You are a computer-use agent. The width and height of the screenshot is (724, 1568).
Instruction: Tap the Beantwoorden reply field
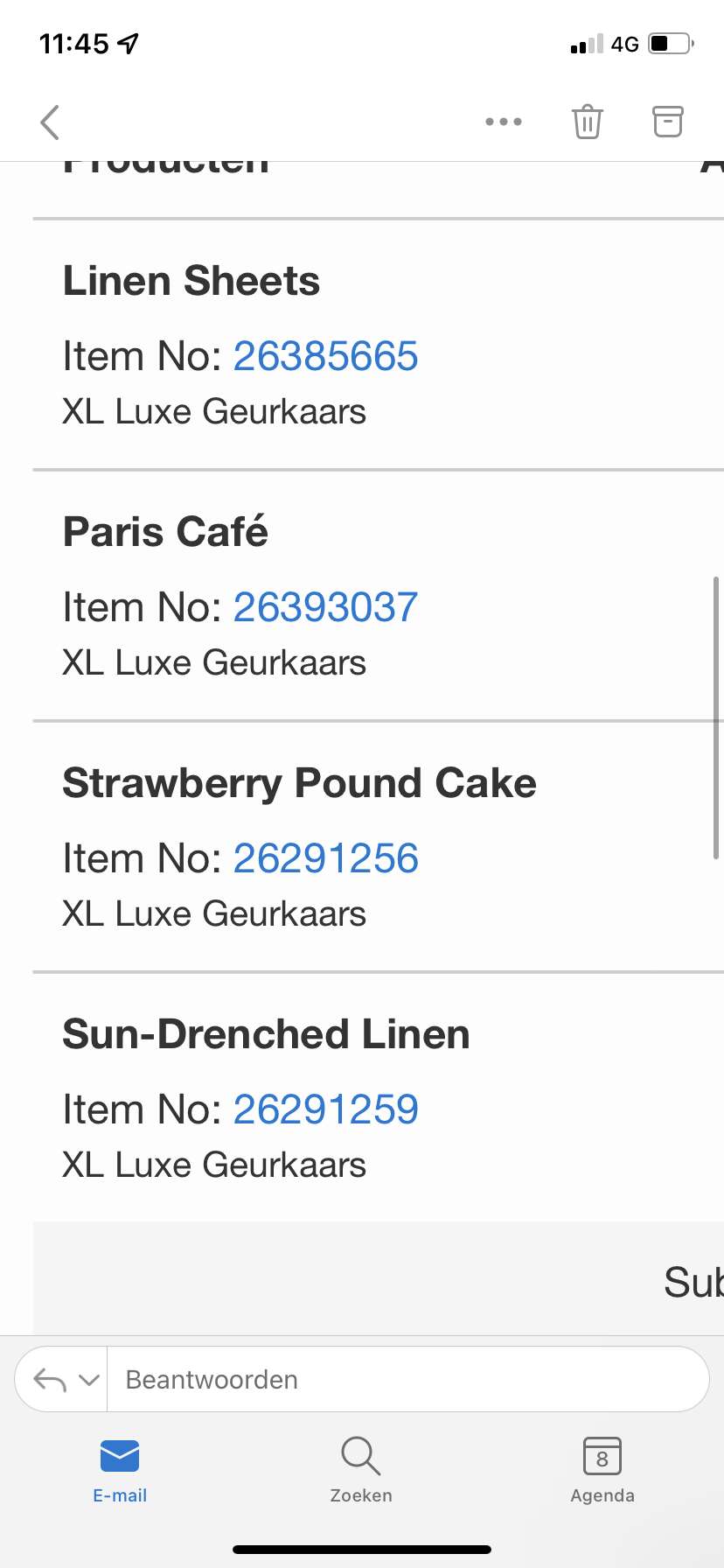coord(407,1380)
